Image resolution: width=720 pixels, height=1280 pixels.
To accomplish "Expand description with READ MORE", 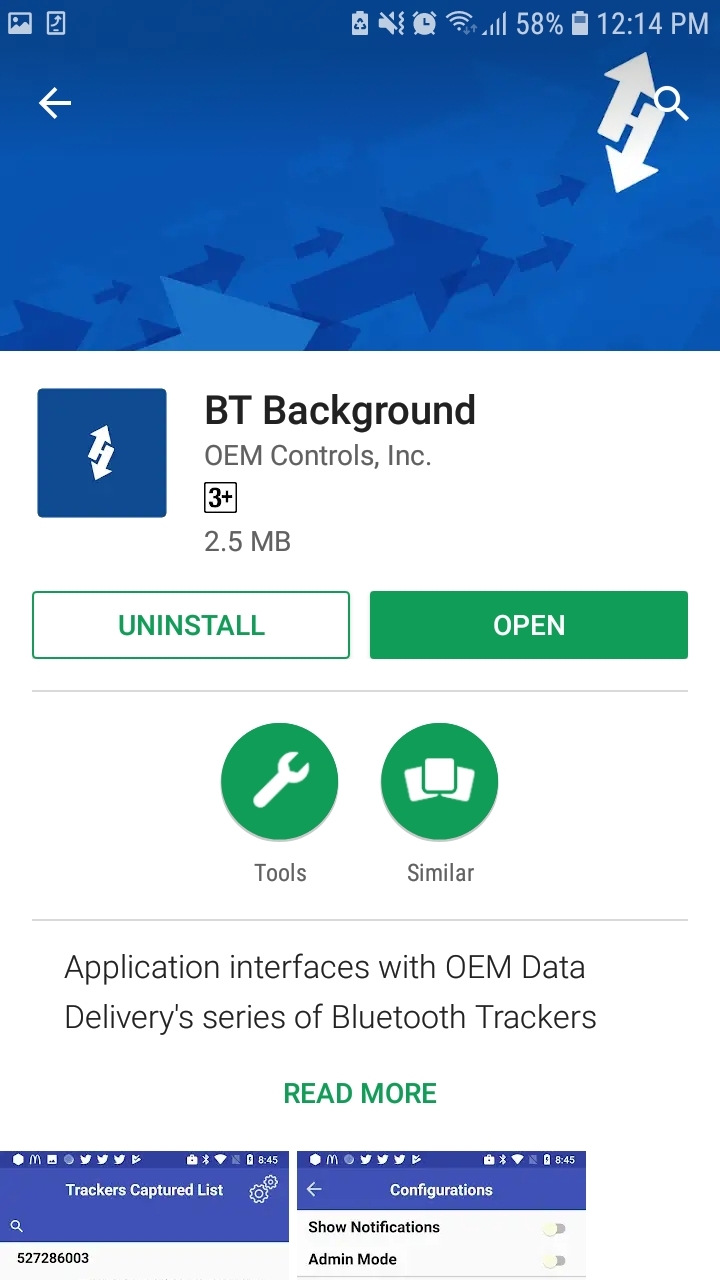I will (x=360, y=1093).
